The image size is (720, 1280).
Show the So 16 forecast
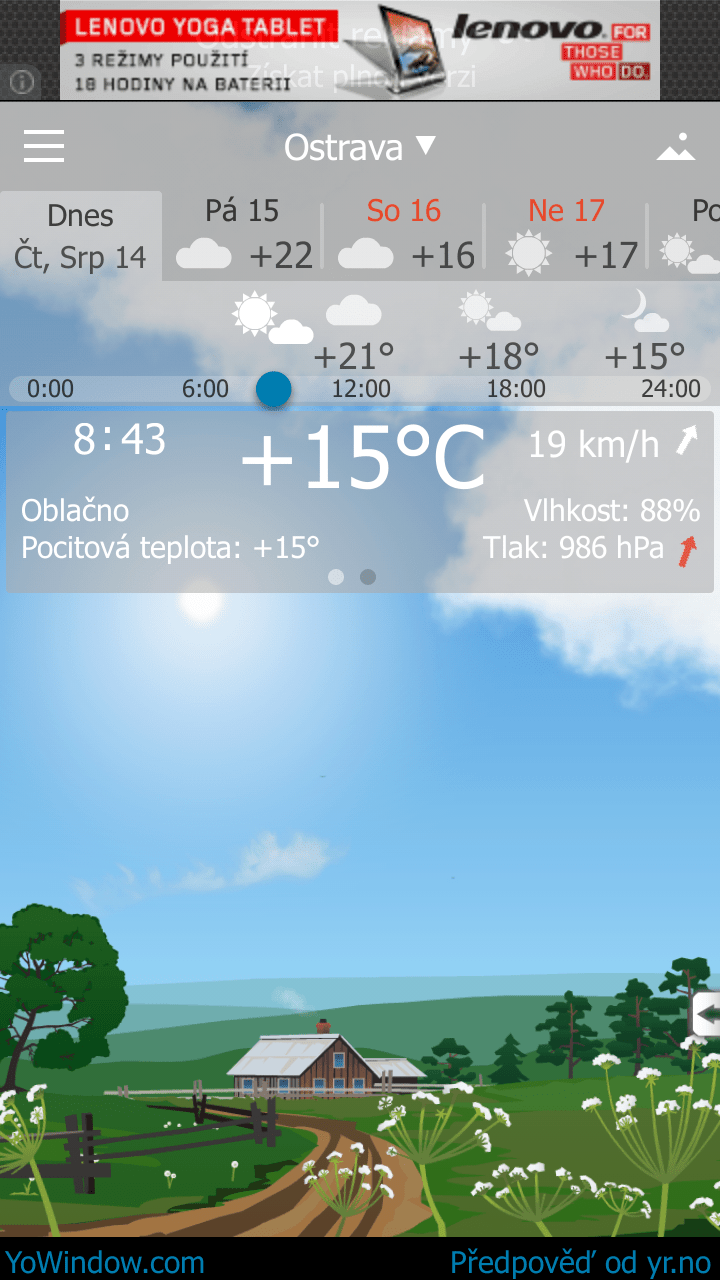[404, 236]
